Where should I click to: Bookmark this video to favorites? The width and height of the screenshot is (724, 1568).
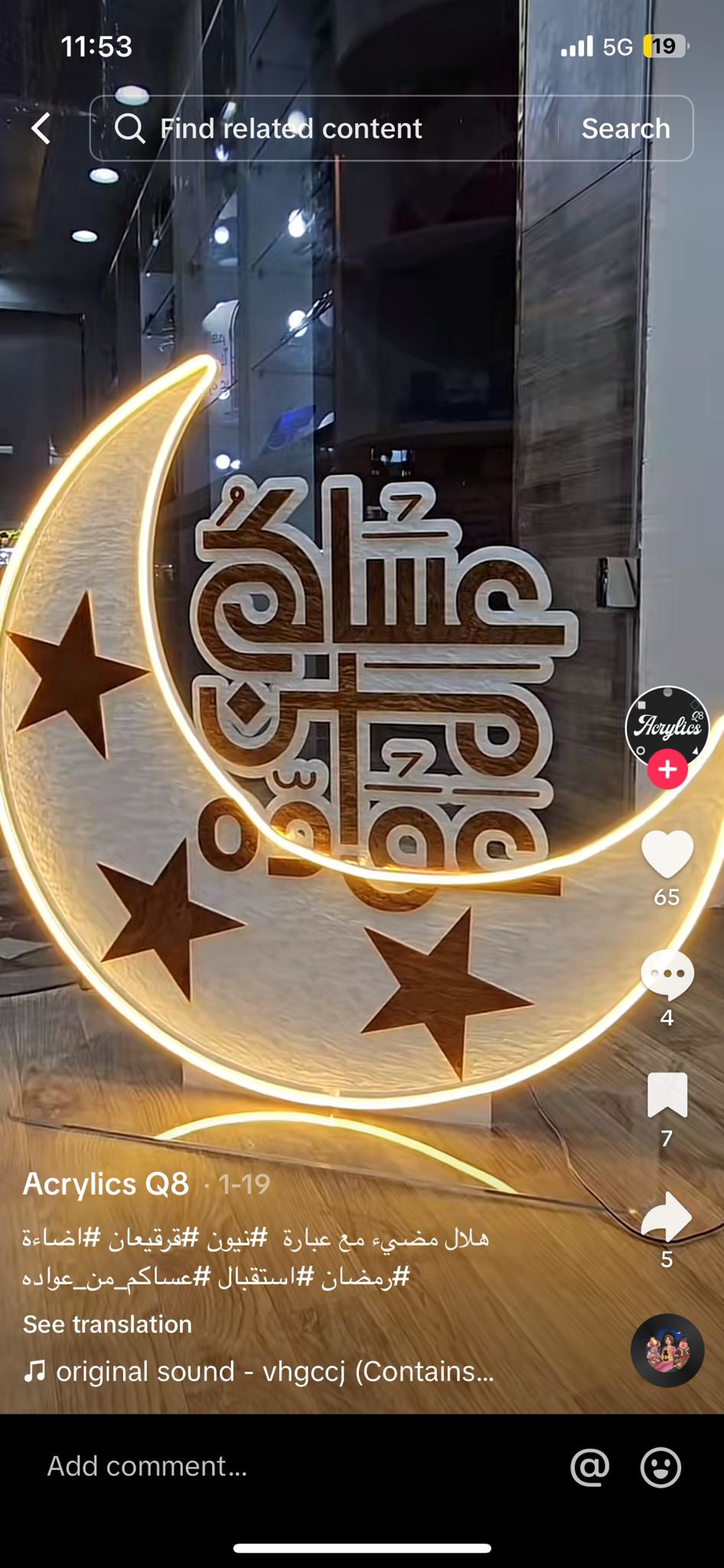(x=667, y=1095)
